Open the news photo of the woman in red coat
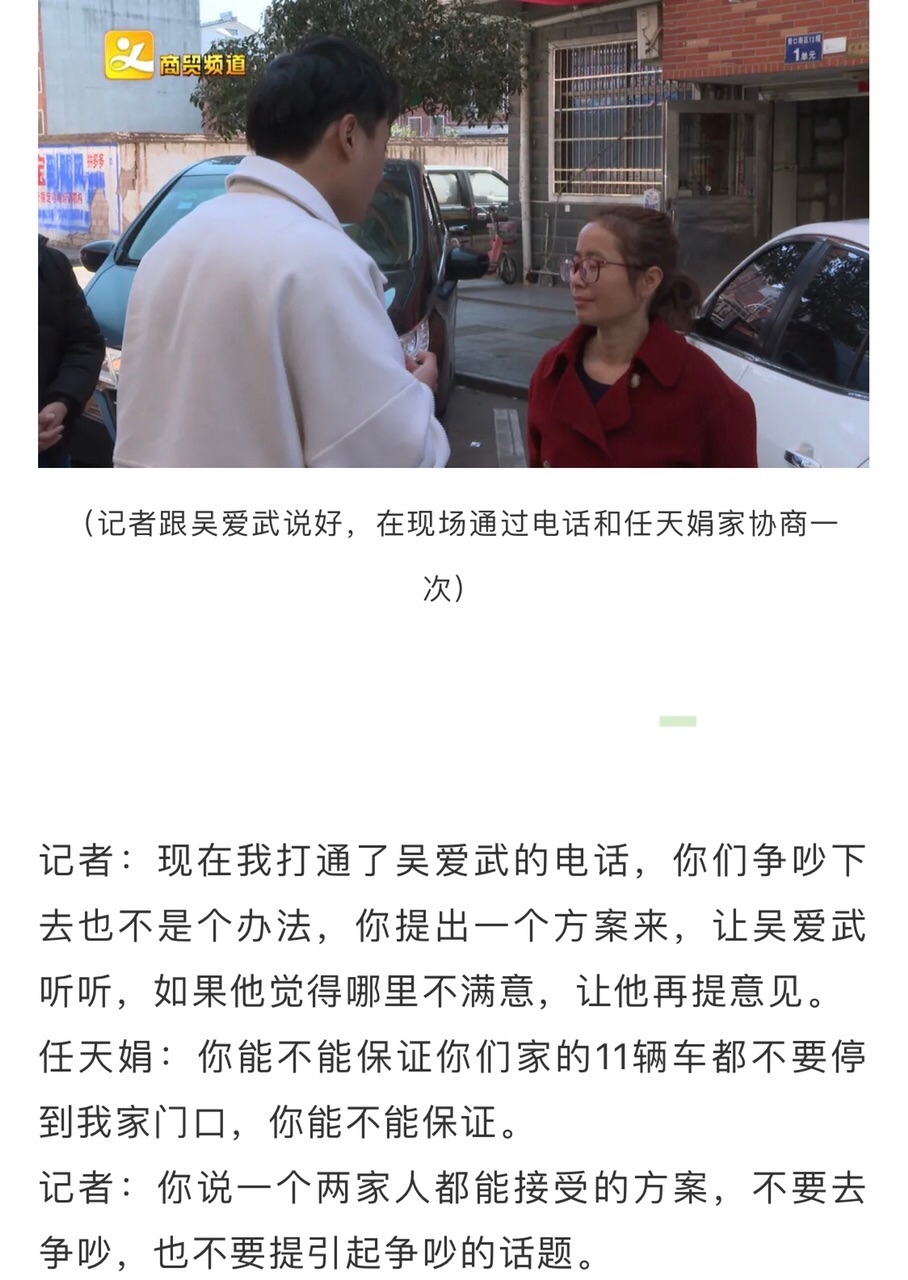The image size is (908, 1280). tap(453, 234)
